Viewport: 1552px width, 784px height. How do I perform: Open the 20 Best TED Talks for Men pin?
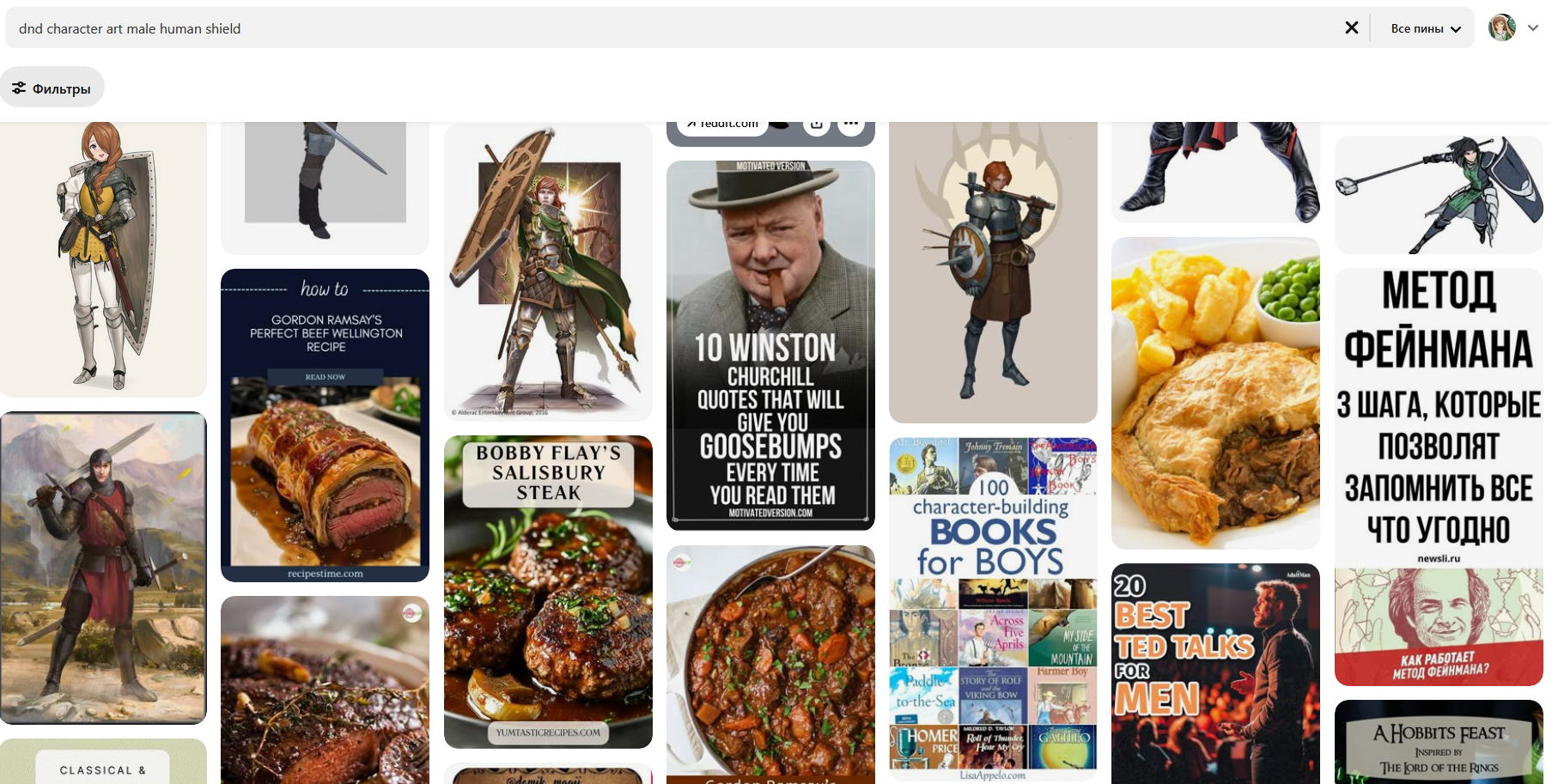point(1215,674)
